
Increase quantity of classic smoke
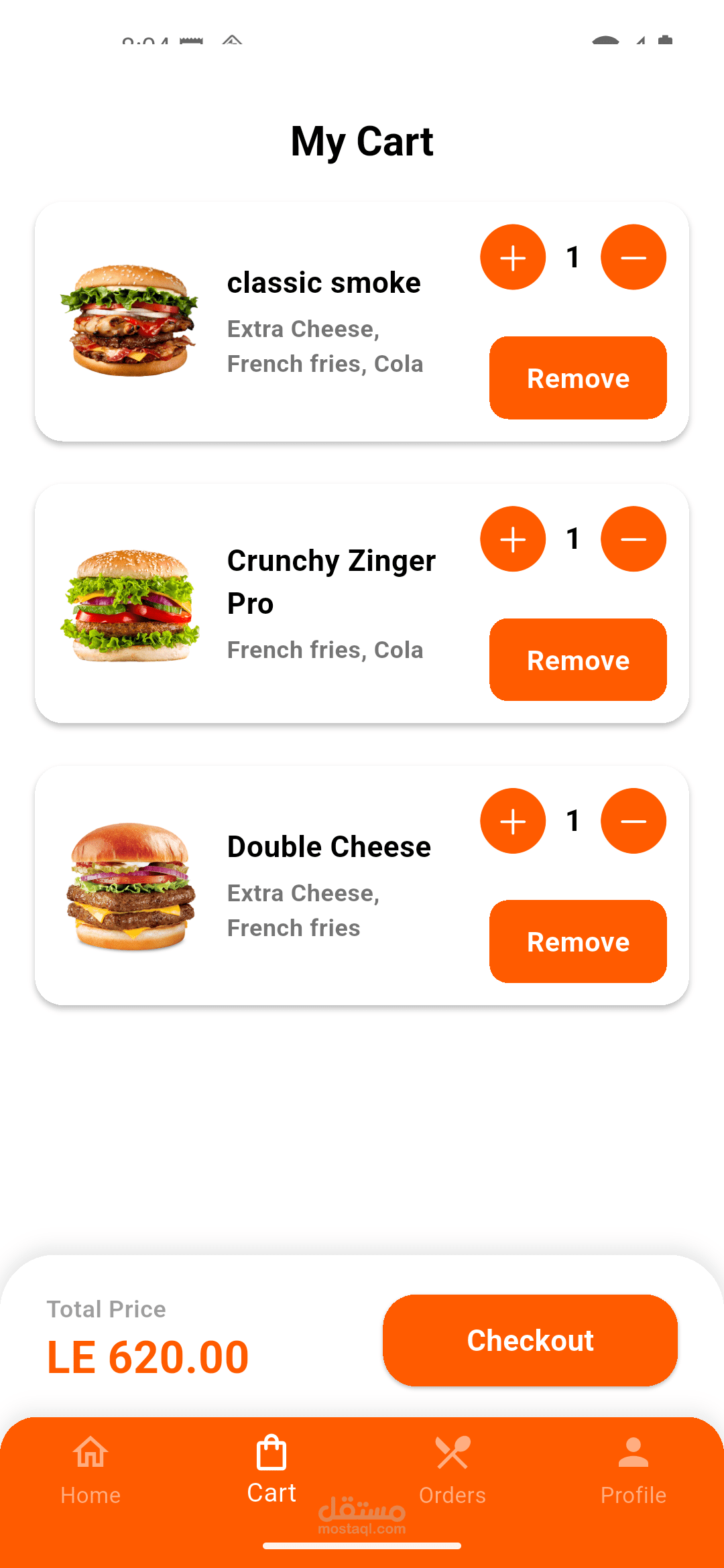[x=513, y=257]
